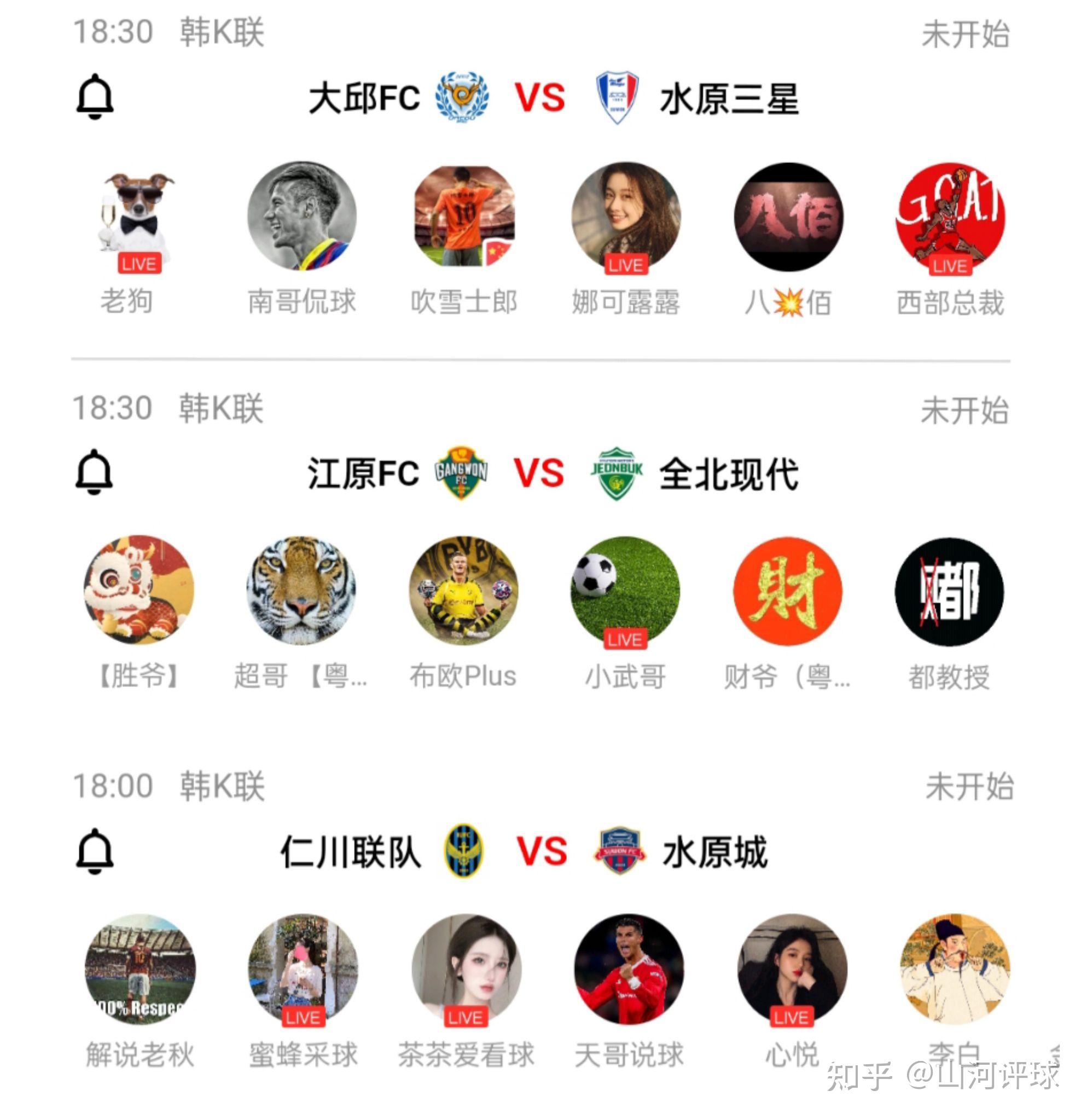Open the 仁川联队 vs 水原城 match
This screenshot has height=1120, width=1087.
click(x=542, y=851)
